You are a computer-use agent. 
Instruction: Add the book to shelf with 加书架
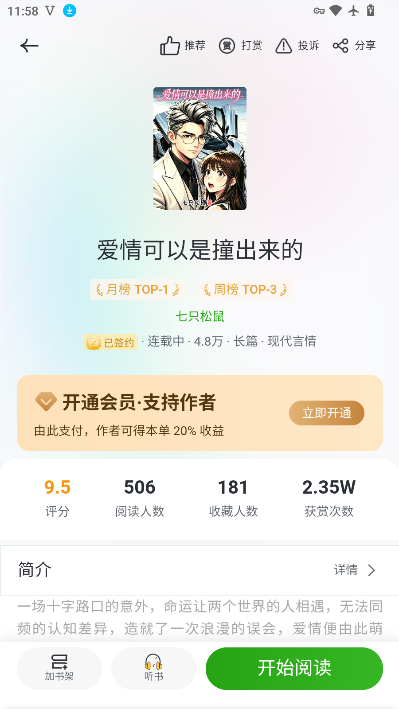click(x=59, y=668)
